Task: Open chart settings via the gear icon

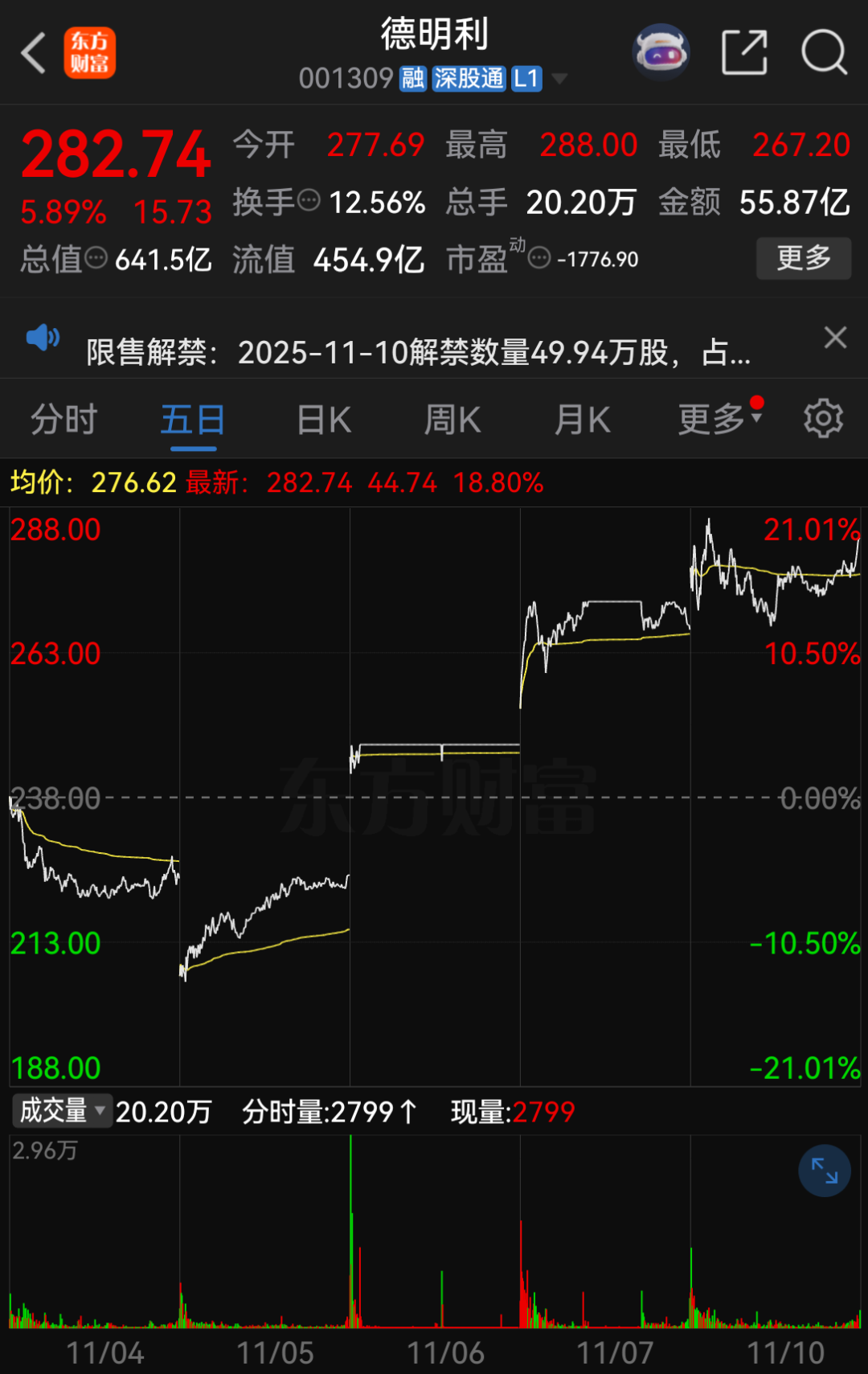Action: pyautogui.click(x=824, y=419)
